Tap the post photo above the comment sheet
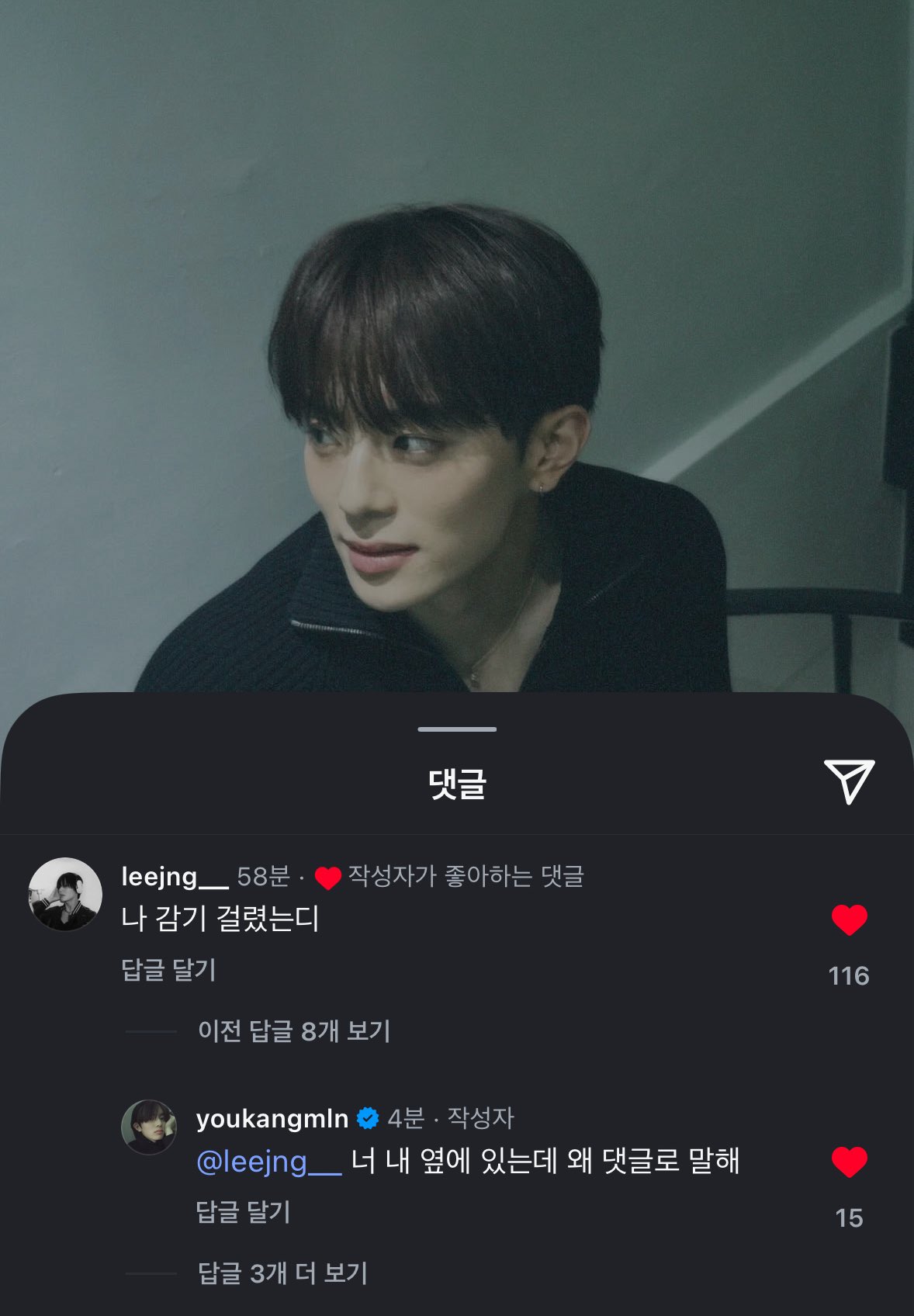 click(x=457, y=349)
